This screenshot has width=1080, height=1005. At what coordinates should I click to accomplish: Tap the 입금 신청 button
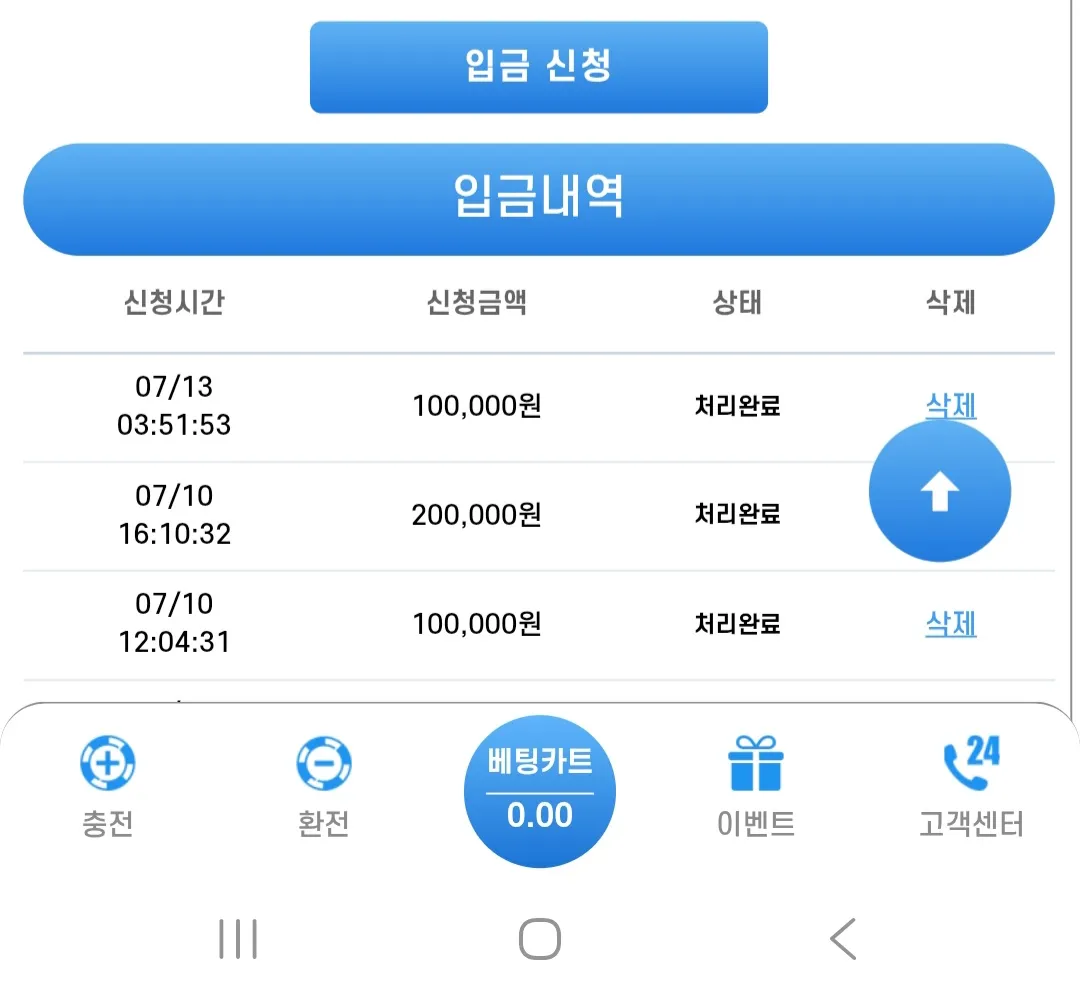pyautogui.click(x=539, y=67)
